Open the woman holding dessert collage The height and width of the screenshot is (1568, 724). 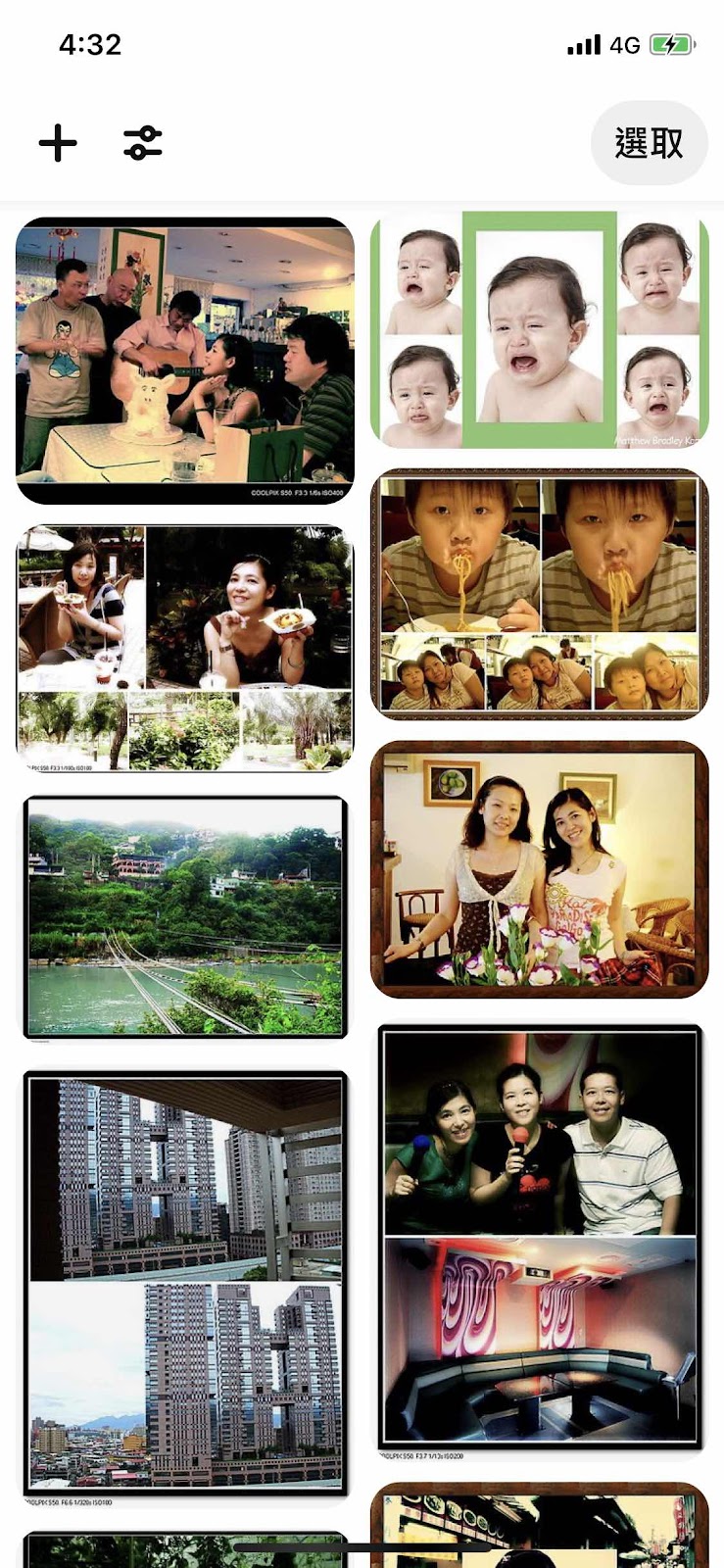[x=185, y=649]
